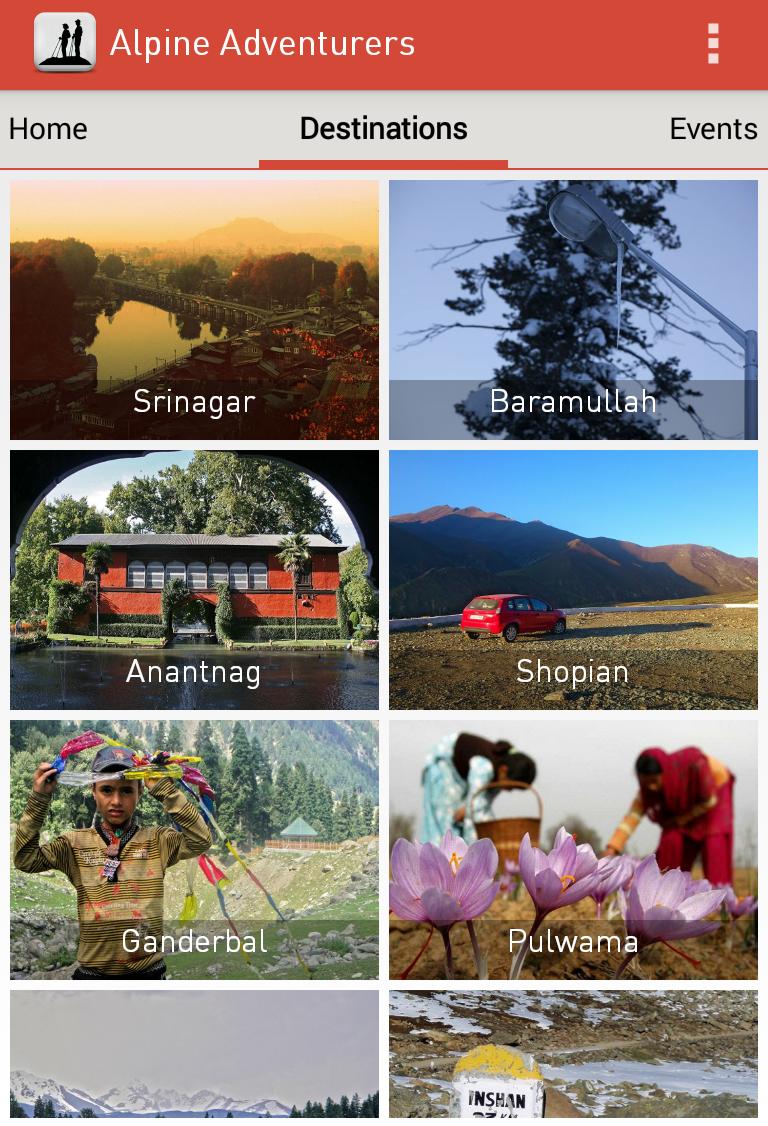Open the Baramullah destination tile
This screenshot has width=768, height=1126.
(573, 310)
